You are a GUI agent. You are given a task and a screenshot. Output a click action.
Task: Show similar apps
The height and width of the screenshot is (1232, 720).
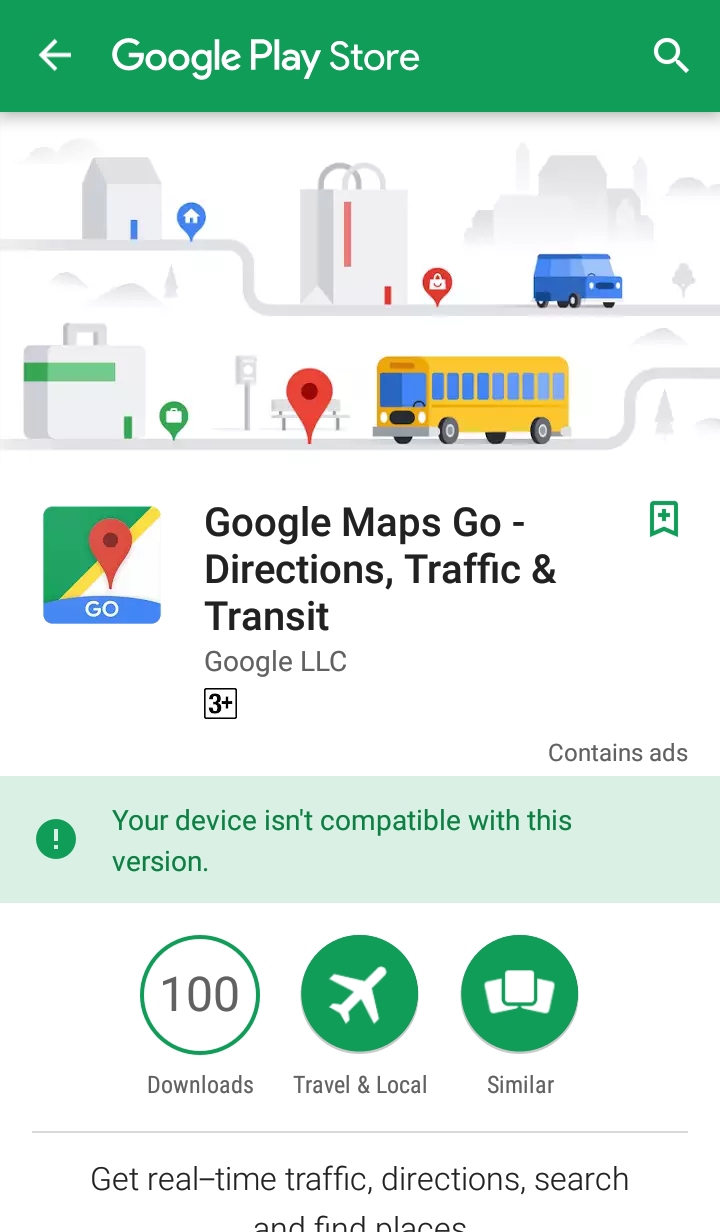[x=520, y=1016]
